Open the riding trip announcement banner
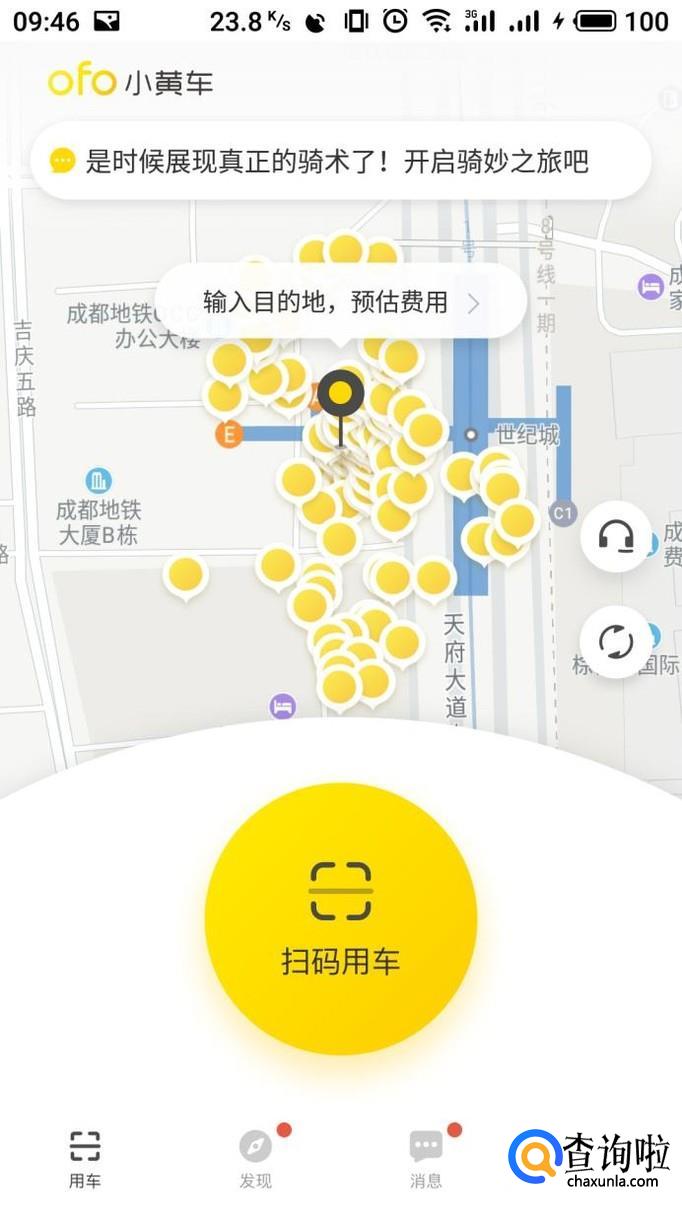Image resolution: width=682 pixels, height=1212 pixels. (340, 161)
